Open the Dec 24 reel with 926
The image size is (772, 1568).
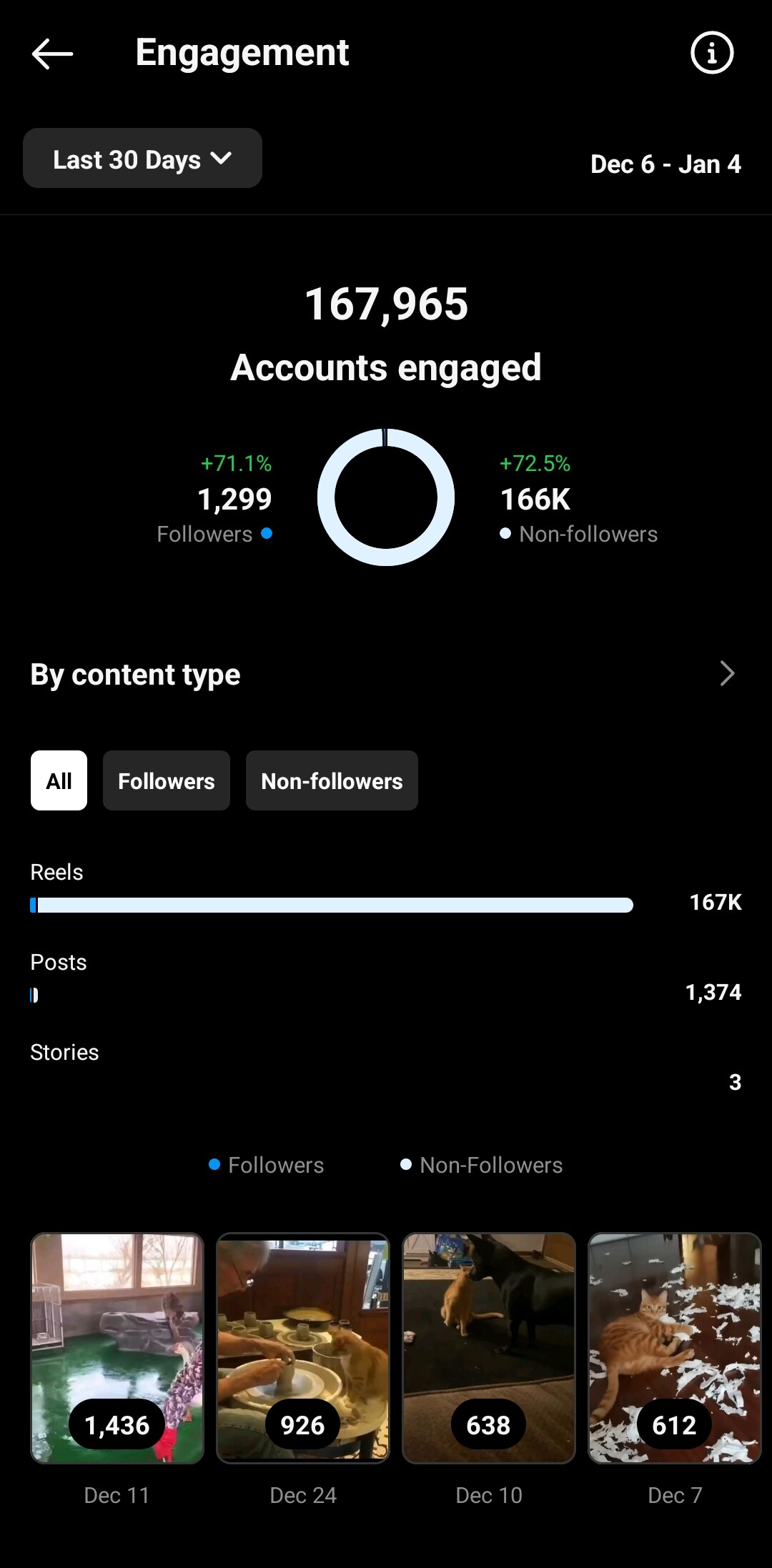303,1348
